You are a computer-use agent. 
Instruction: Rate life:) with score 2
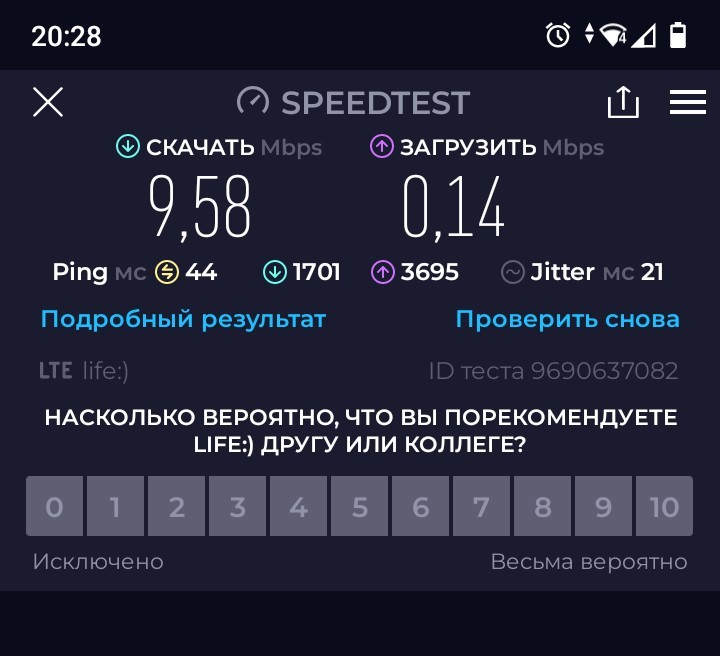click(176, 507)
